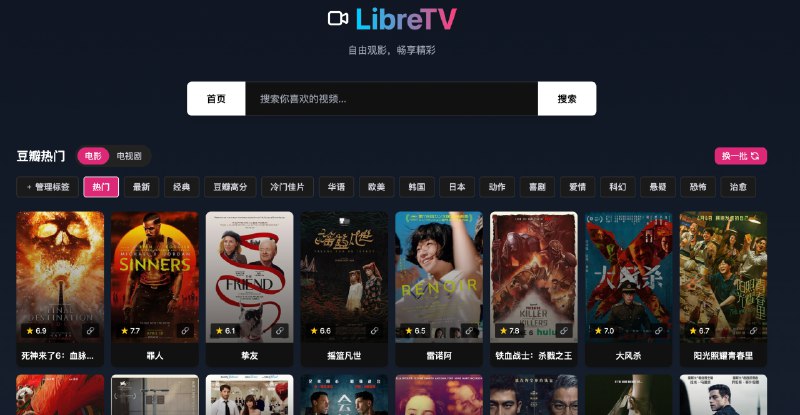Screen dimensions: 800x415
Task: Focus the video search input field
Action: [x=391, y=99]
